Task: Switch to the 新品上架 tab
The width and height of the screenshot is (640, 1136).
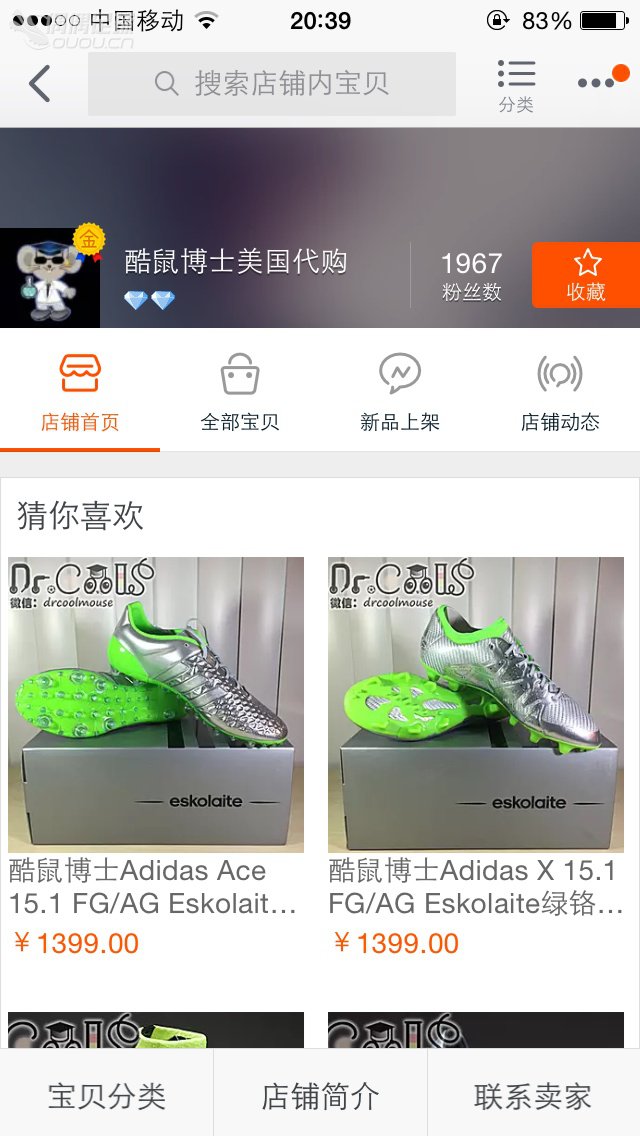Action: pos(400,391)
